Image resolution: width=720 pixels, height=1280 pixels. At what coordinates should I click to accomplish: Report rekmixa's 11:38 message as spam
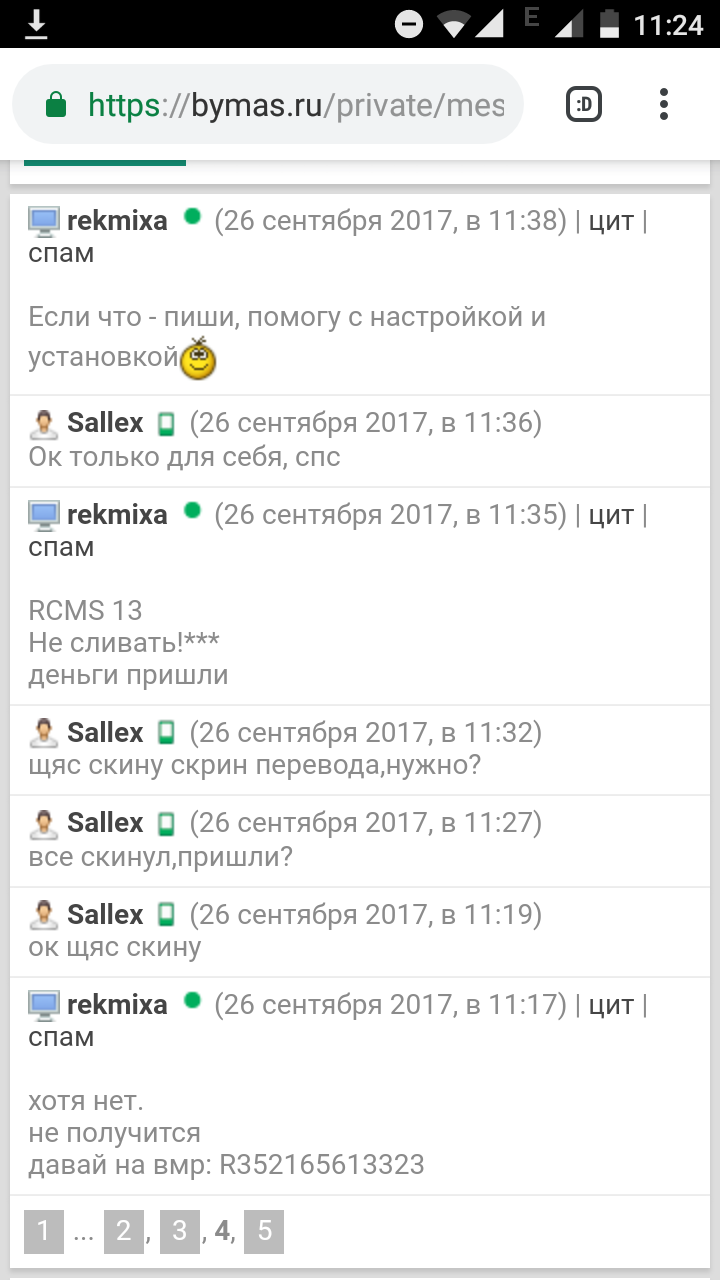61,253
